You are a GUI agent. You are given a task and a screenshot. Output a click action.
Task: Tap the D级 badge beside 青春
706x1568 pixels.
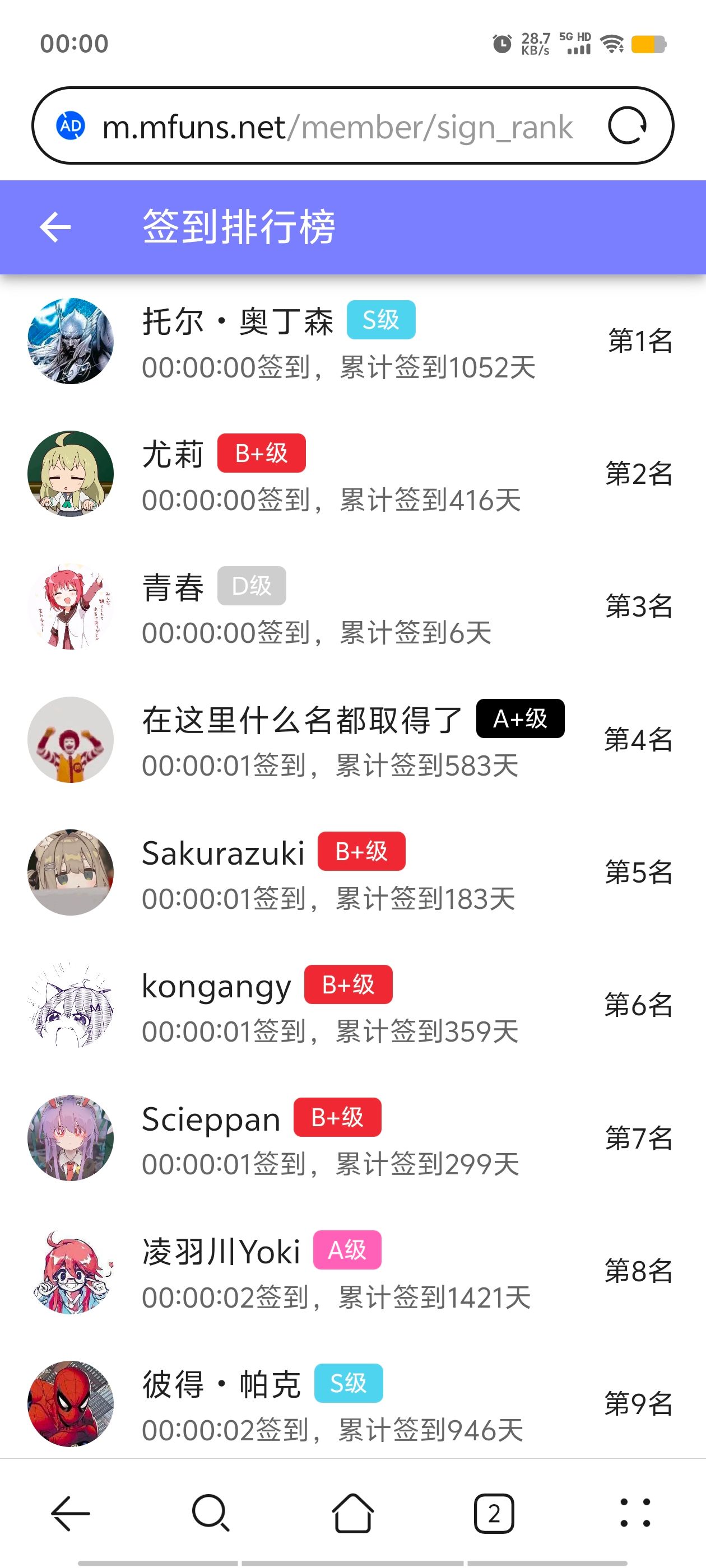click(x=252, y=585)
